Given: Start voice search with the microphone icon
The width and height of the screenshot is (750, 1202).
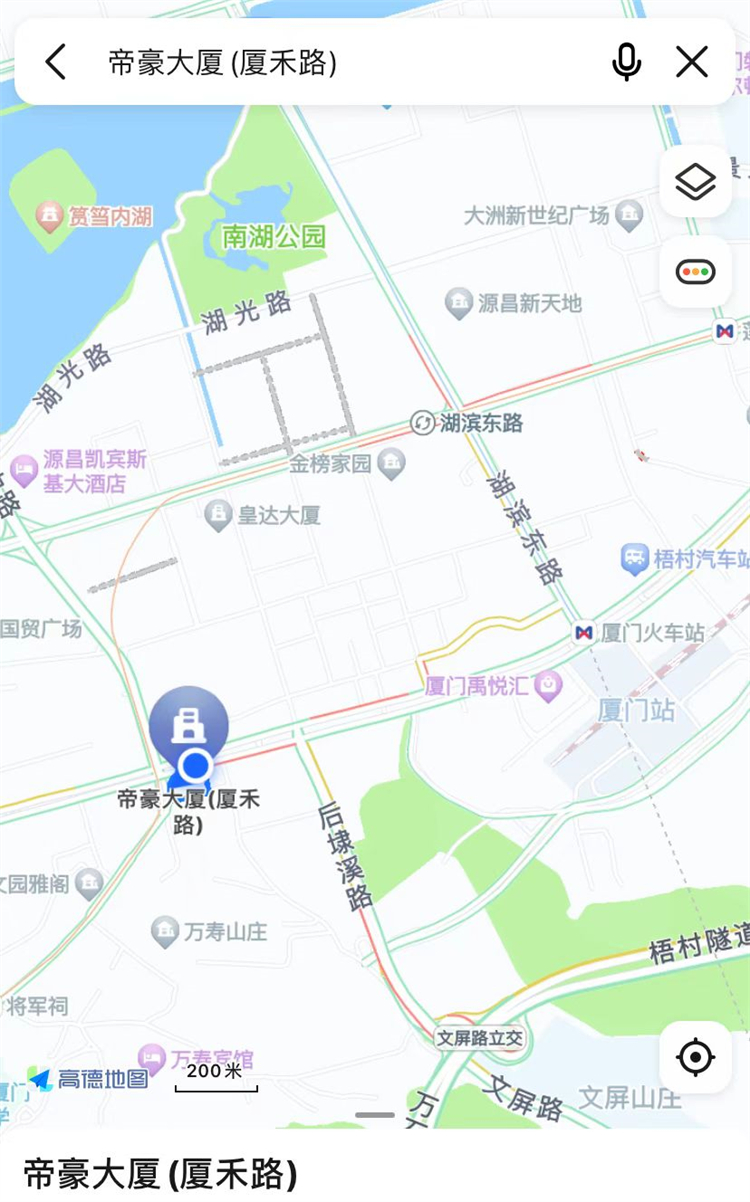Looking at the screenshot, I should point(627,63).
